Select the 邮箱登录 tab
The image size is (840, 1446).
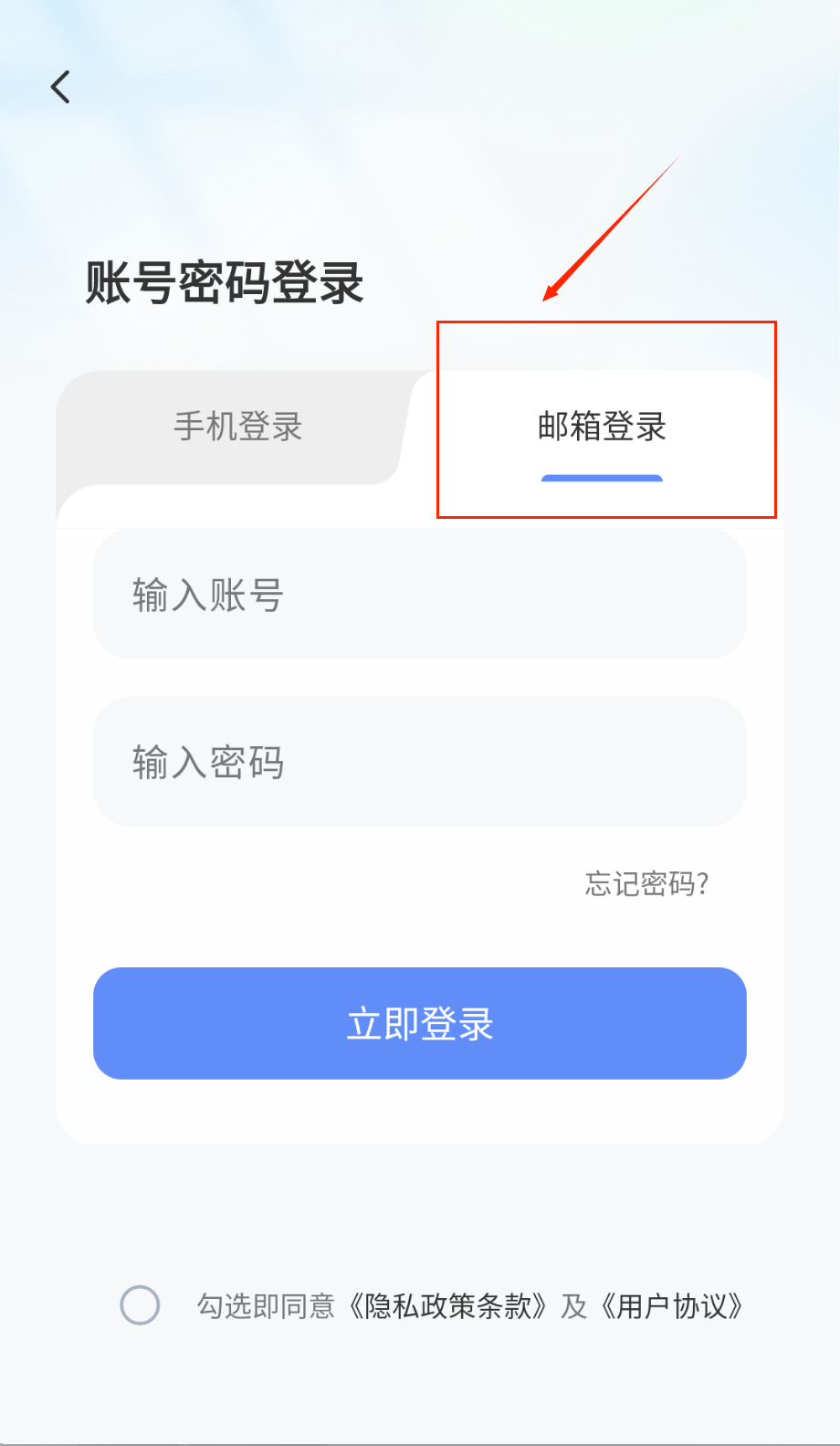pyautogui.click(x=602, y=427)
